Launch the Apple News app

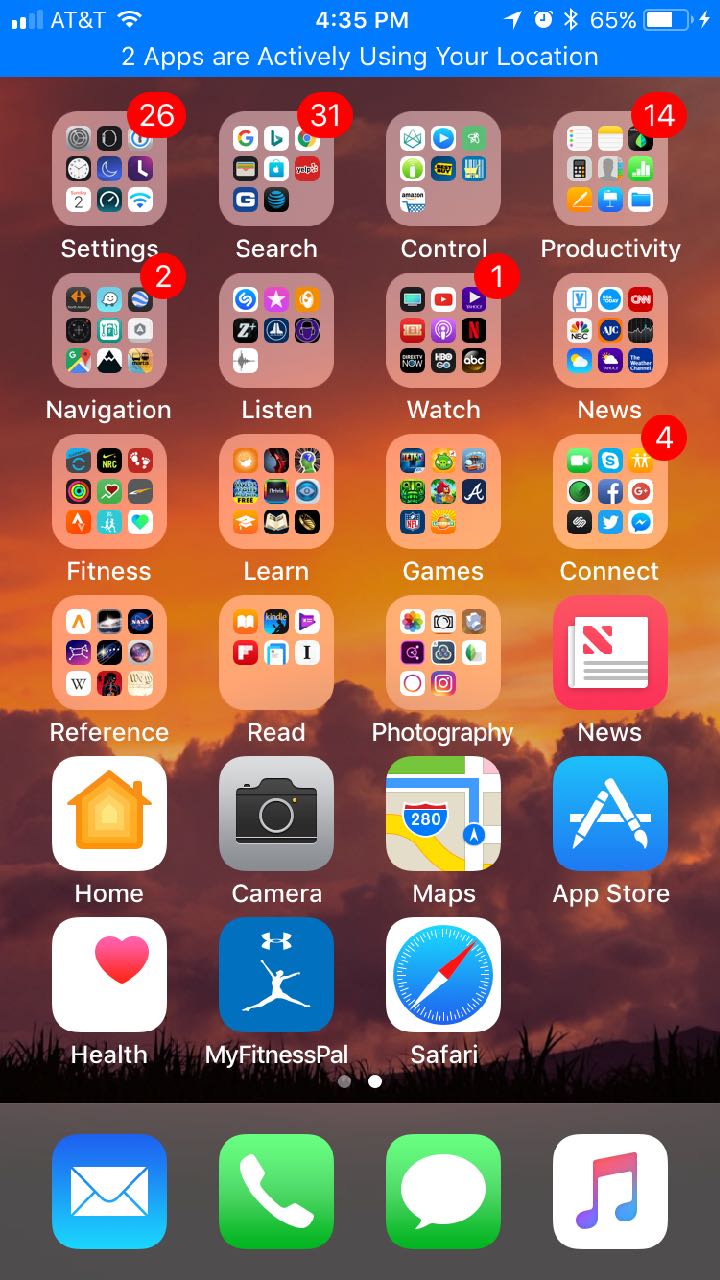point(610,652)
